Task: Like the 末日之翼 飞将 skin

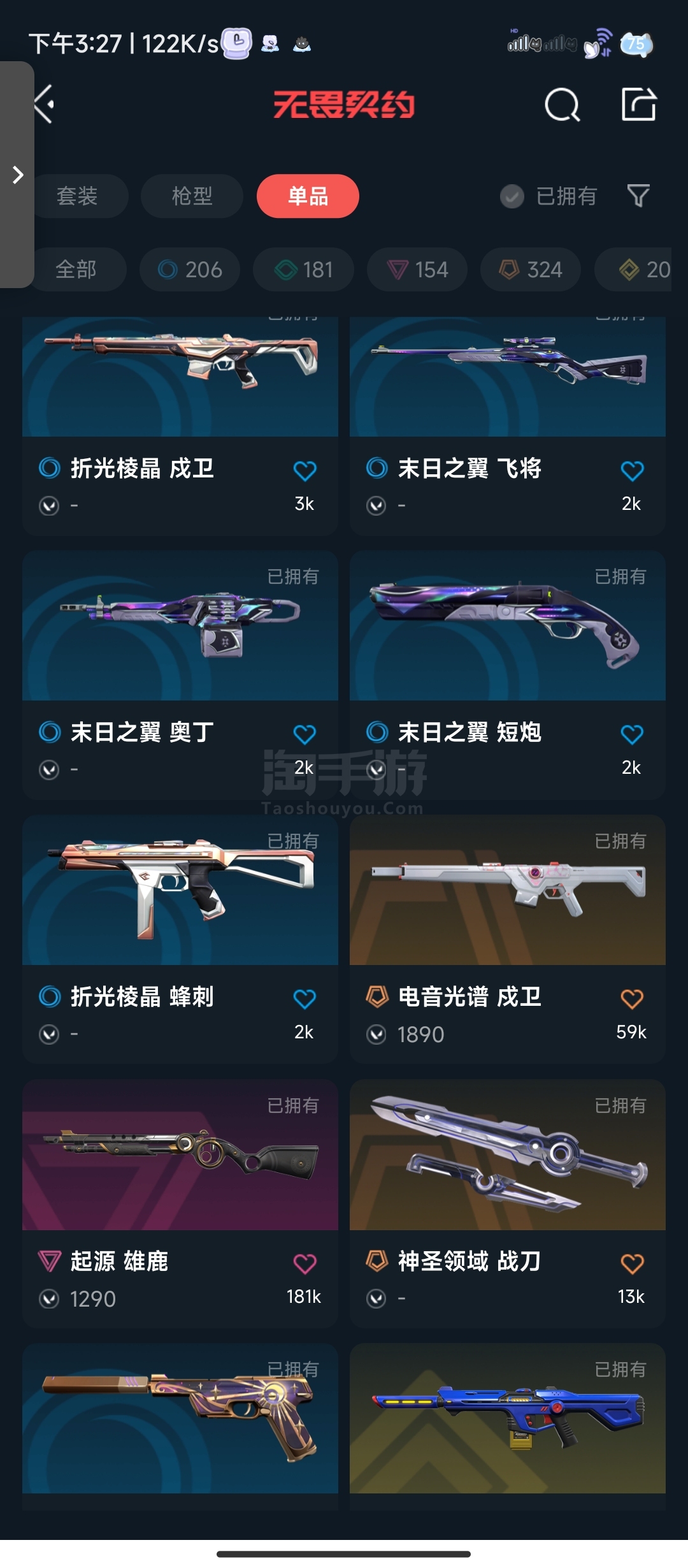Action: (632, 470)
